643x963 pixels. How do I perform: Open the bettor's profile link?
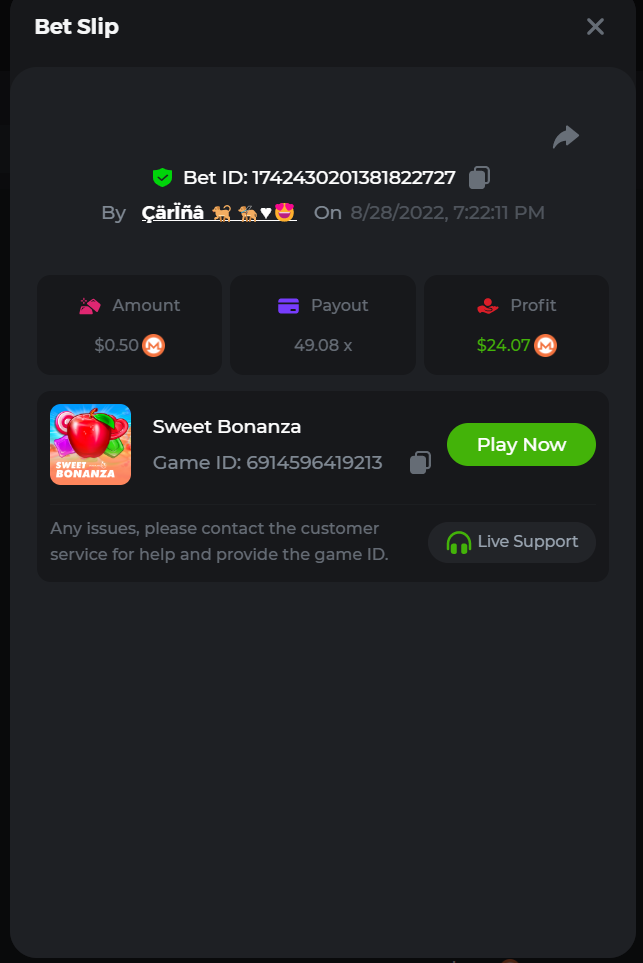coord(219,212)
